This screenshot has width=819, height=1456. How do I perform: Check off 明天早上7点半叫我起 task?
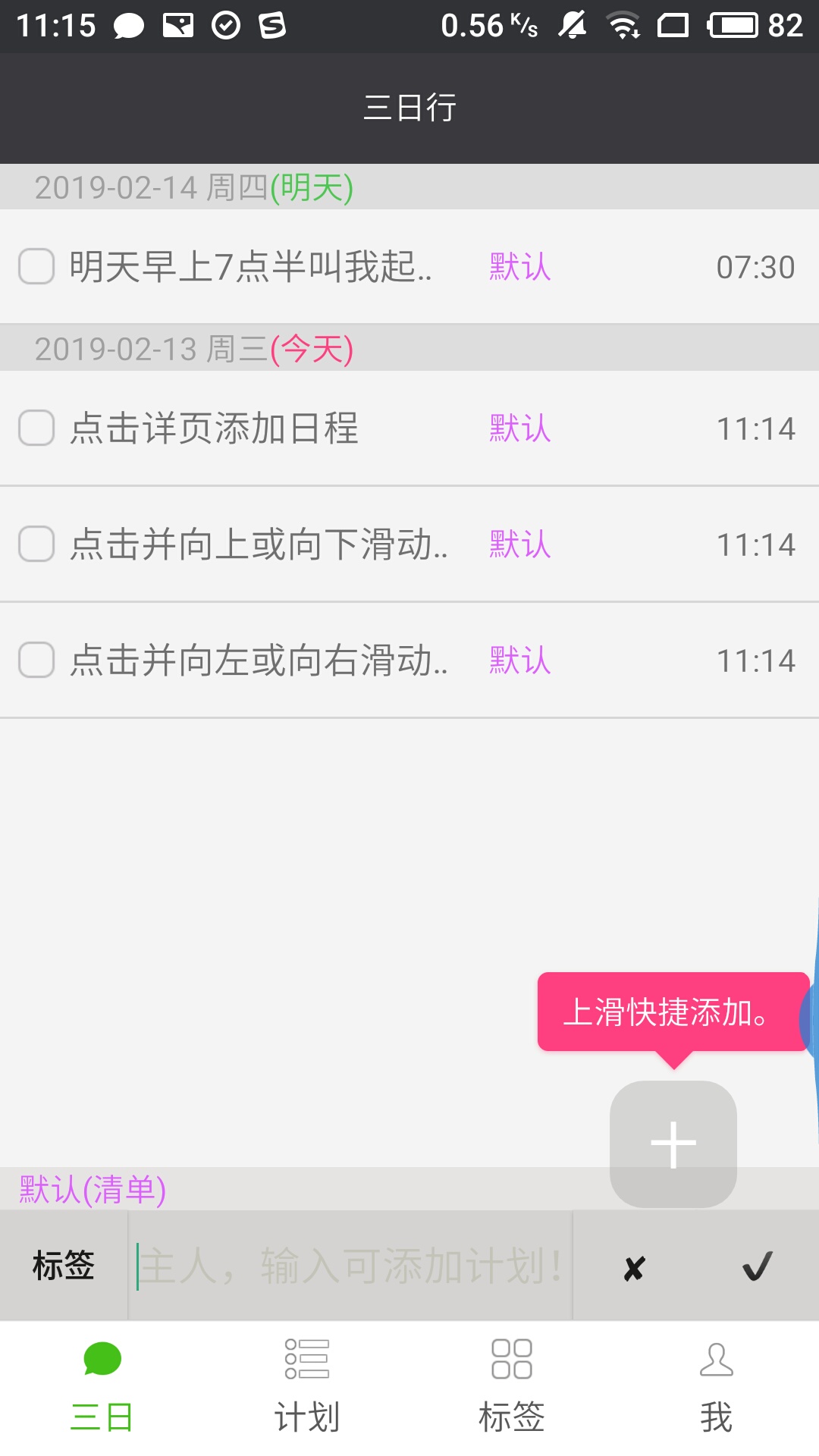click(36, 266)
